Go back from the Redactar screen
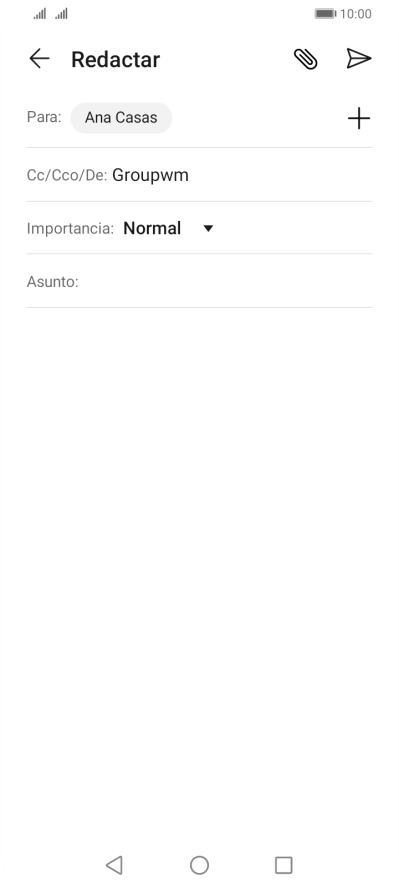399x888 pixels. (x=40, y=58)
